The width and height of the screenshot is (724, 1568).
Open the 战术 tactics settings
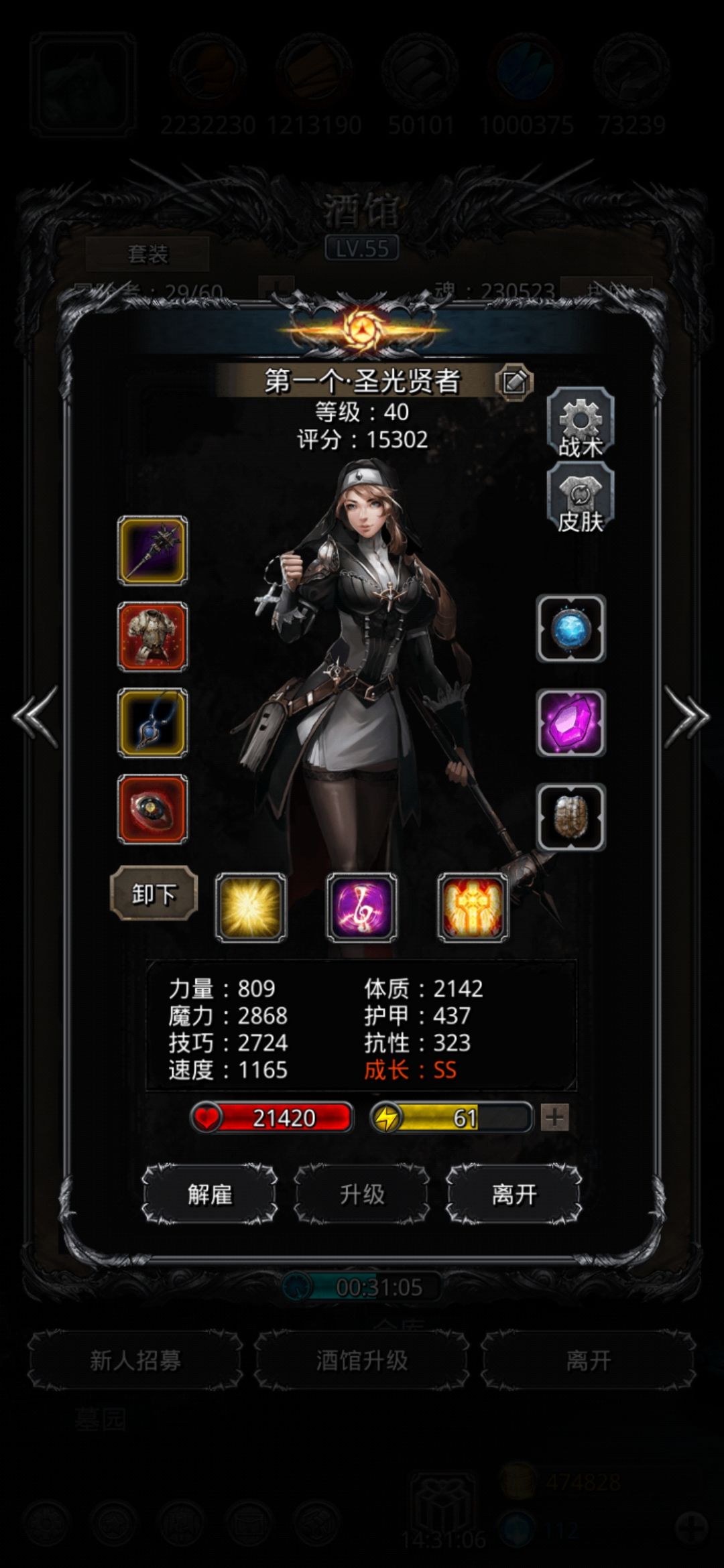pos(581,426)
